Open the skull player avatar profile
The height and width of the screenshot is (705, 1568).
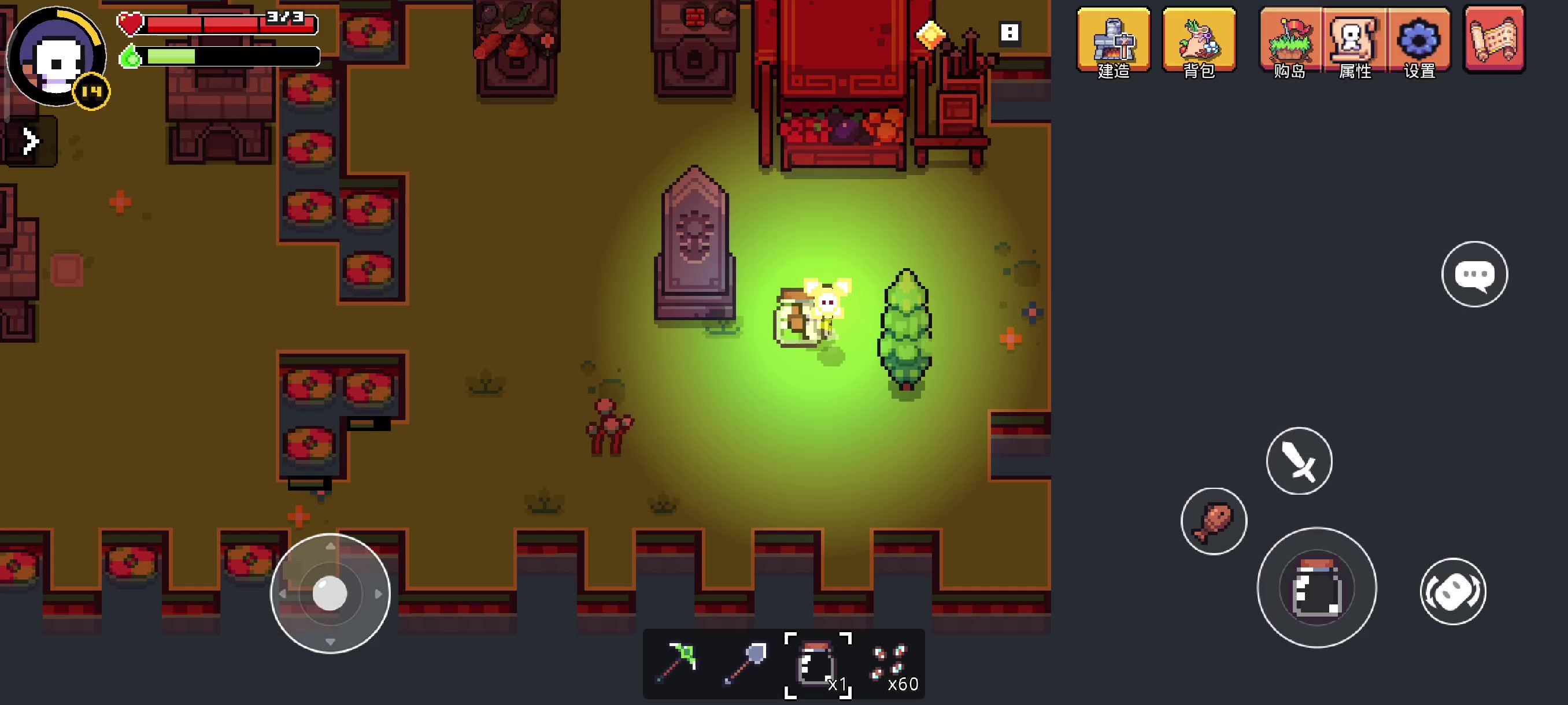57,58
